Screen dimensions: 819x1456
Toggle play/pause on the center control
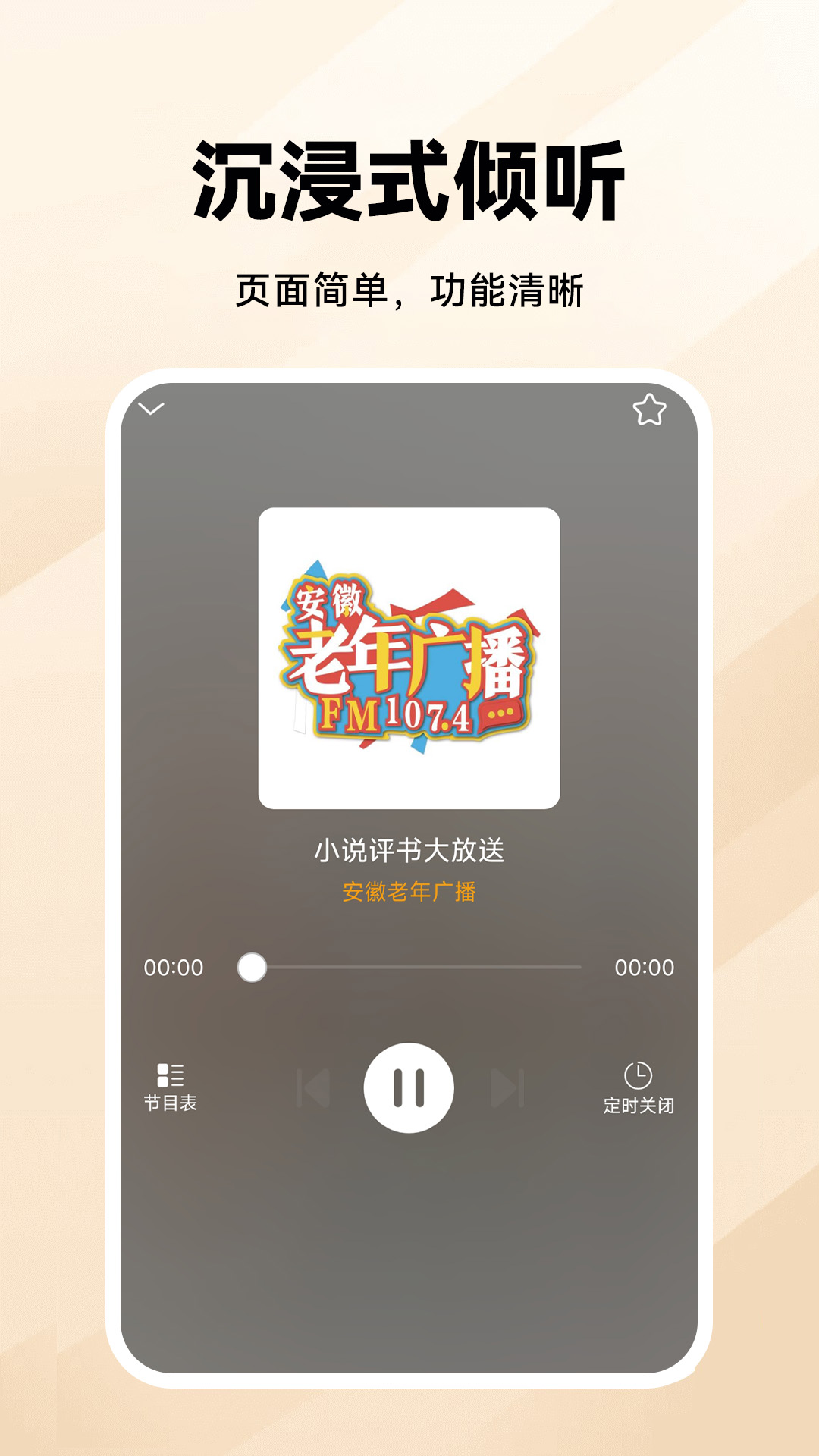409,1086
